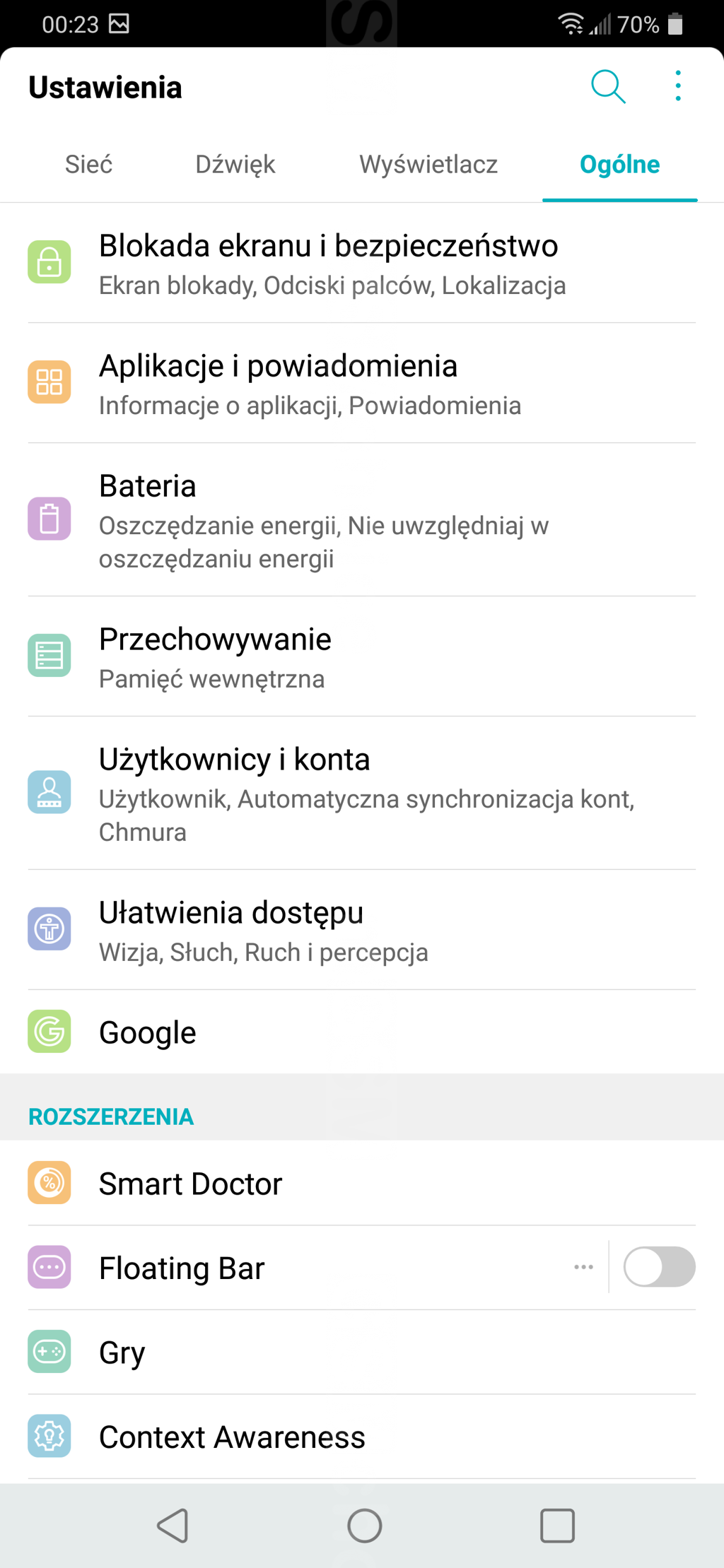724x1568 pixels.
Task: Go to the home screen
Action: pyautogui.click(x=364, y=1526)
